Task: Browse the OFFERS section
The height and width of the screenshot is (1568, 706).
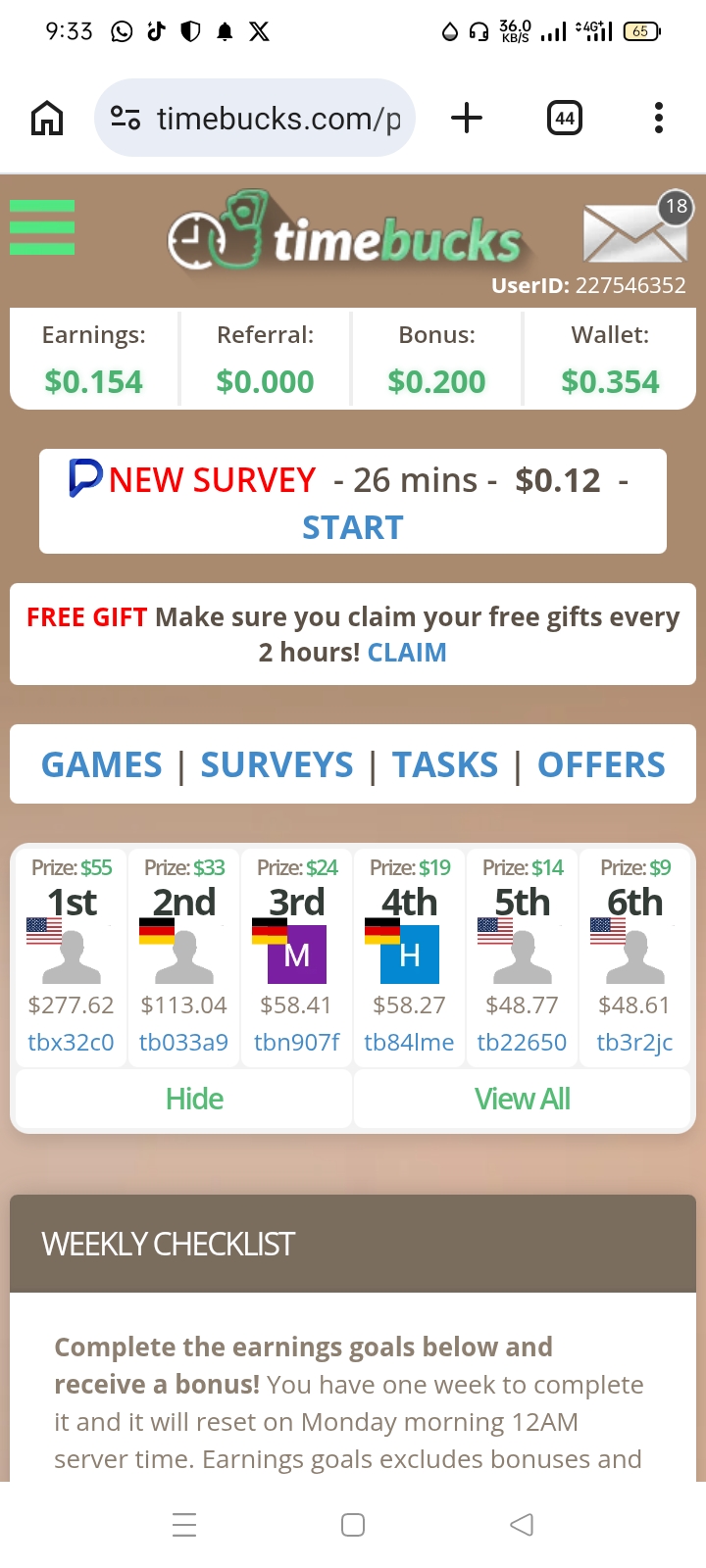Action: [x=601, y=764]
